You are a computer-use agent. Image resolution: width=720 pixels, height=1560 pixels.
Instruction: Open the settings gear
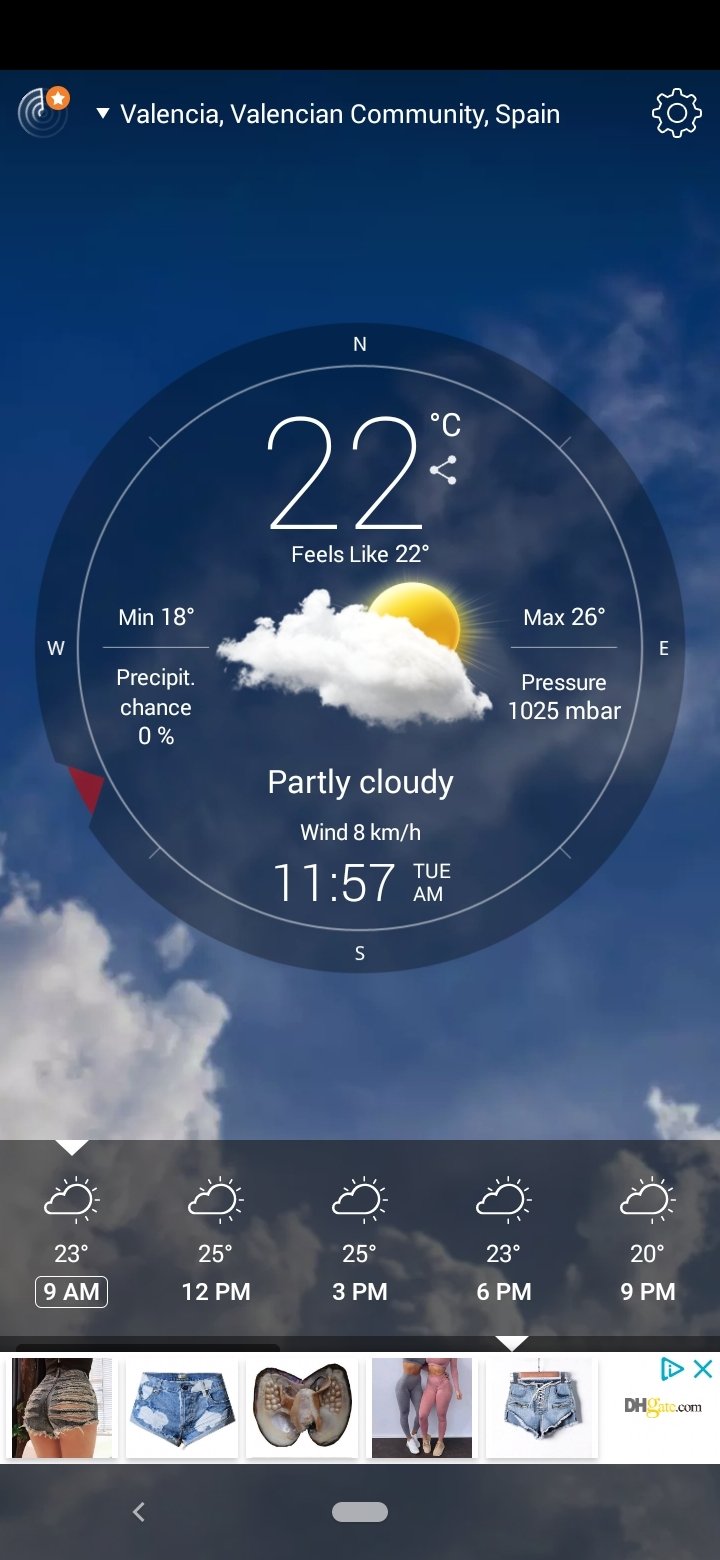point(676,113)
